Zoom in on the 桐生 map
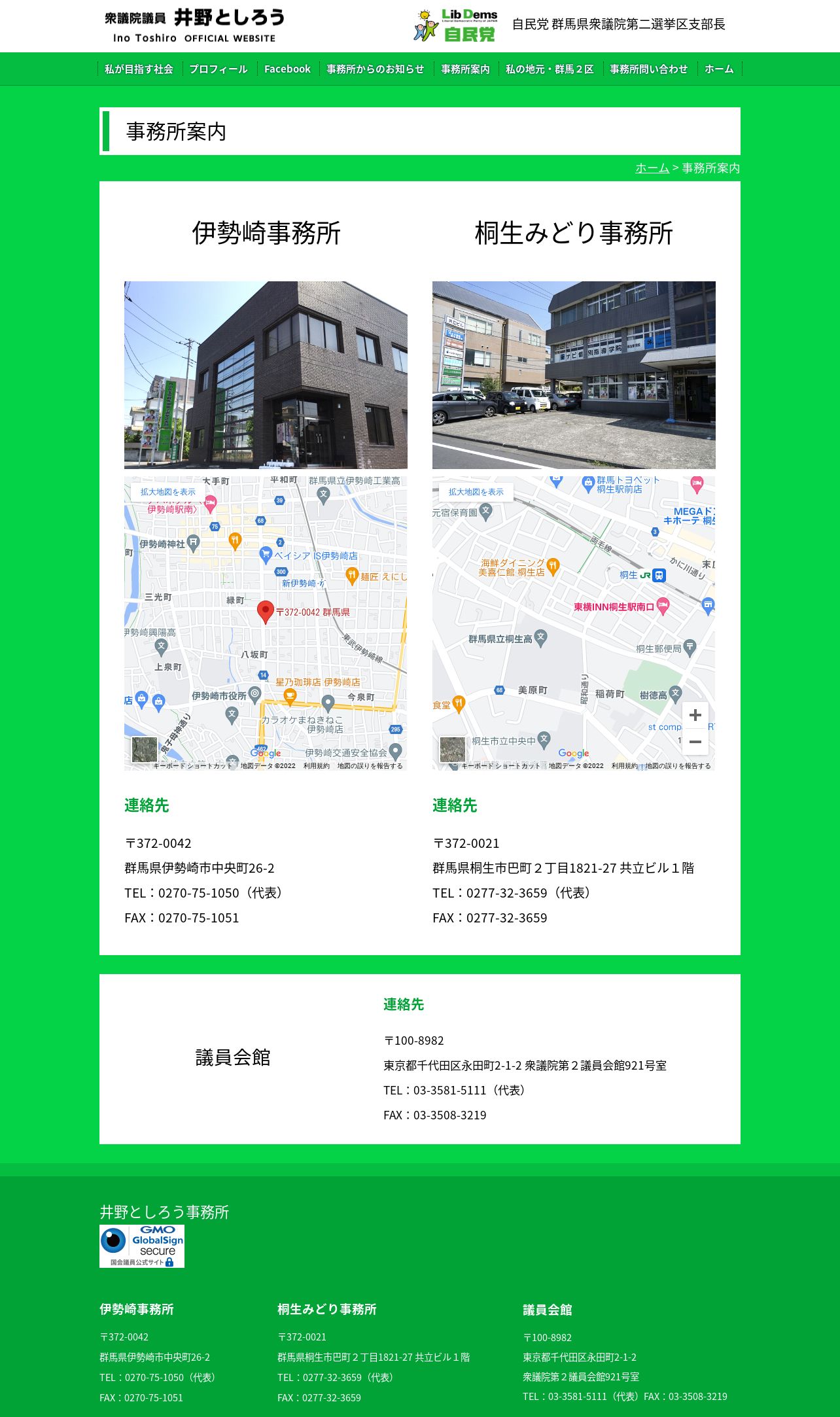The width and height of the screenshot is (840, 1417). click(695, 715)
